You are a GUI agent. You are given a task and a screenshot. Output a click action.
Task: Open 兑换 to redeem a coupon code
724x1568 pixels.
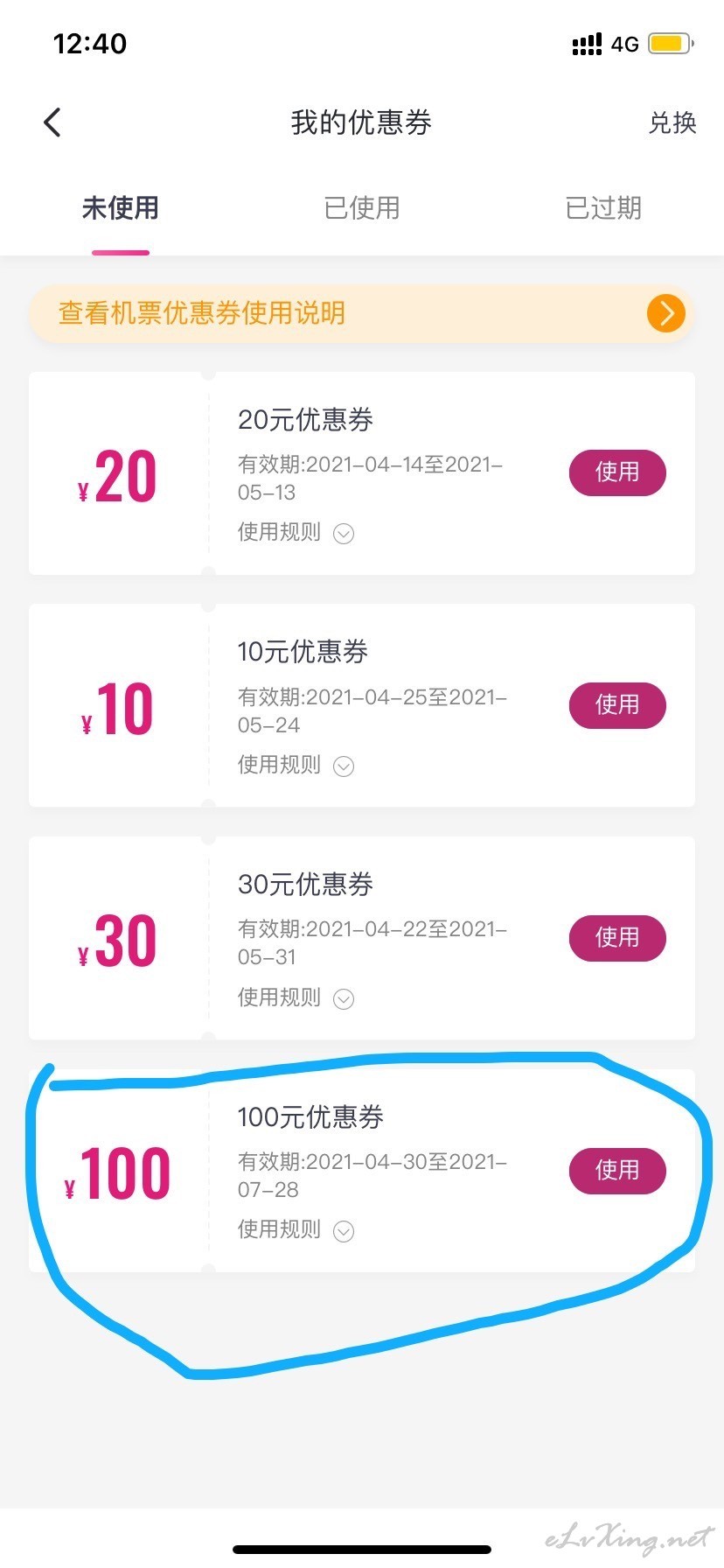pos(672,122)
